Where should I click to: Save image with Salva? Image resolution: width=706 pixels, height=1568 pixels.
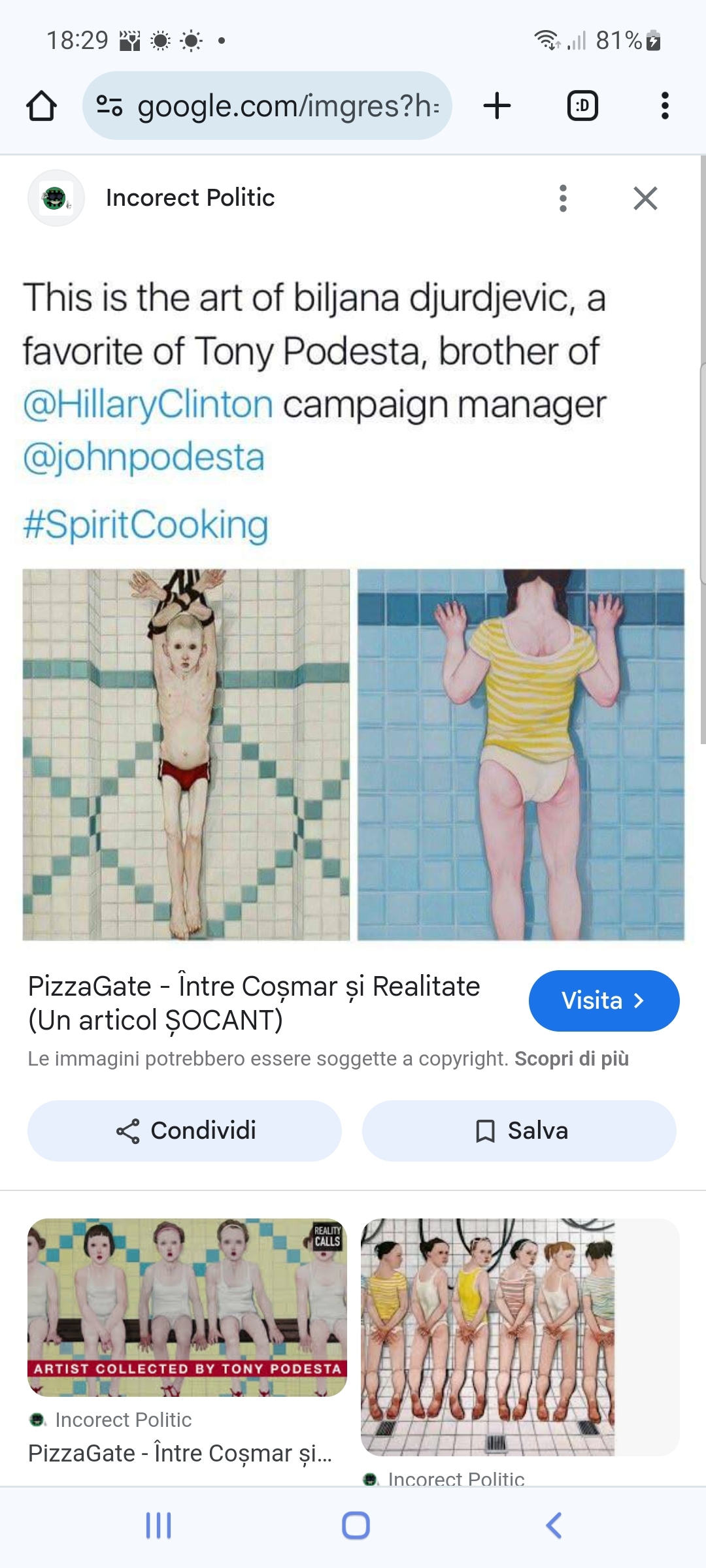coord(519,1131)
